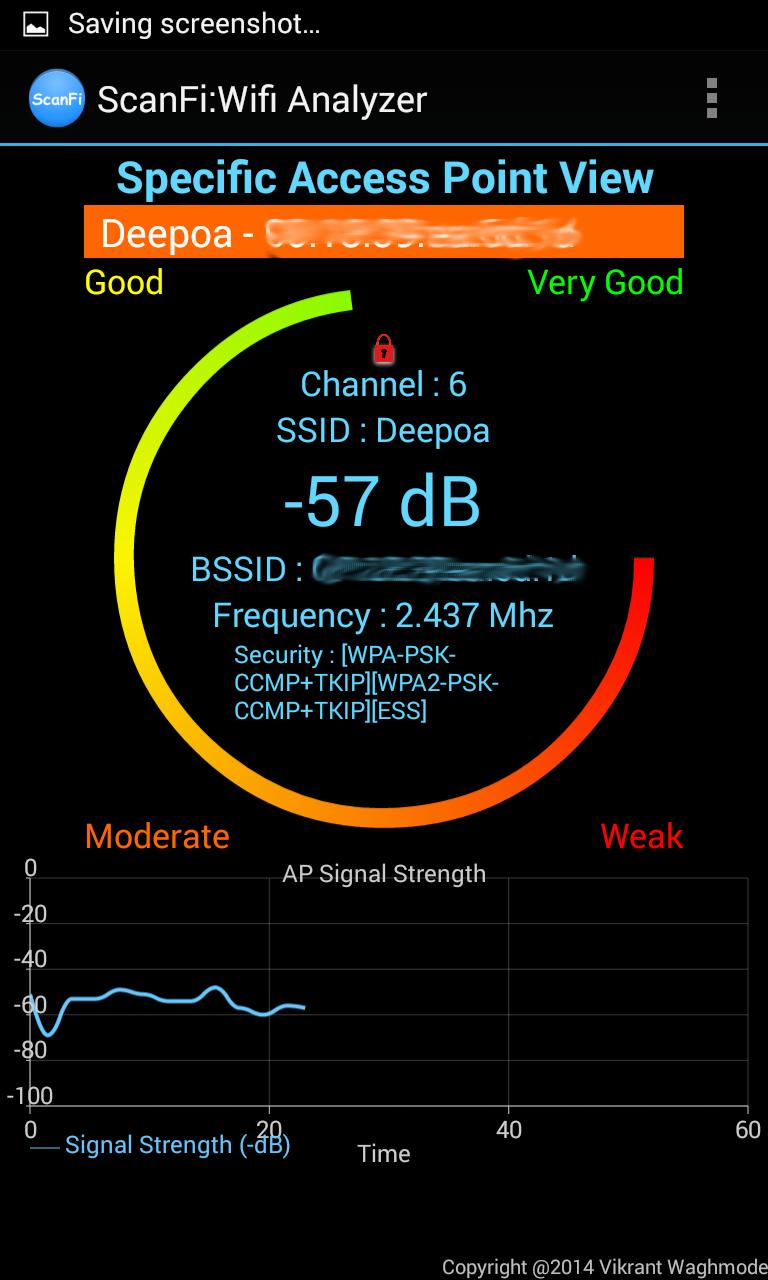Open the overflow menu with three dots

[713, 98]
